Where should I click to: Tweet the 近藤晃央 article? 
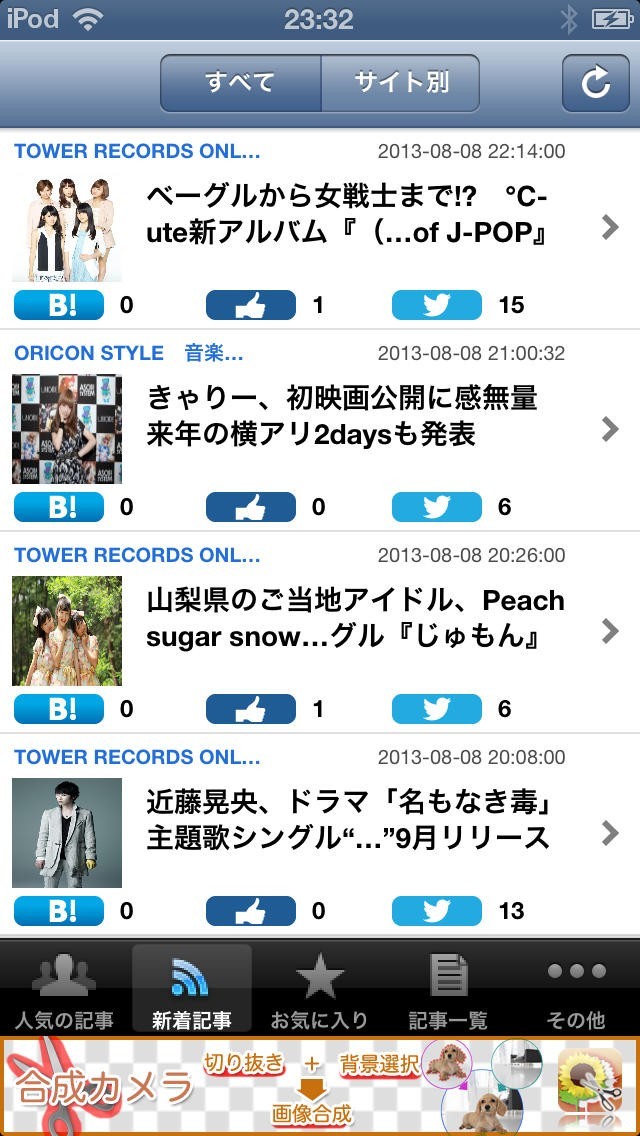click(436, 911)
